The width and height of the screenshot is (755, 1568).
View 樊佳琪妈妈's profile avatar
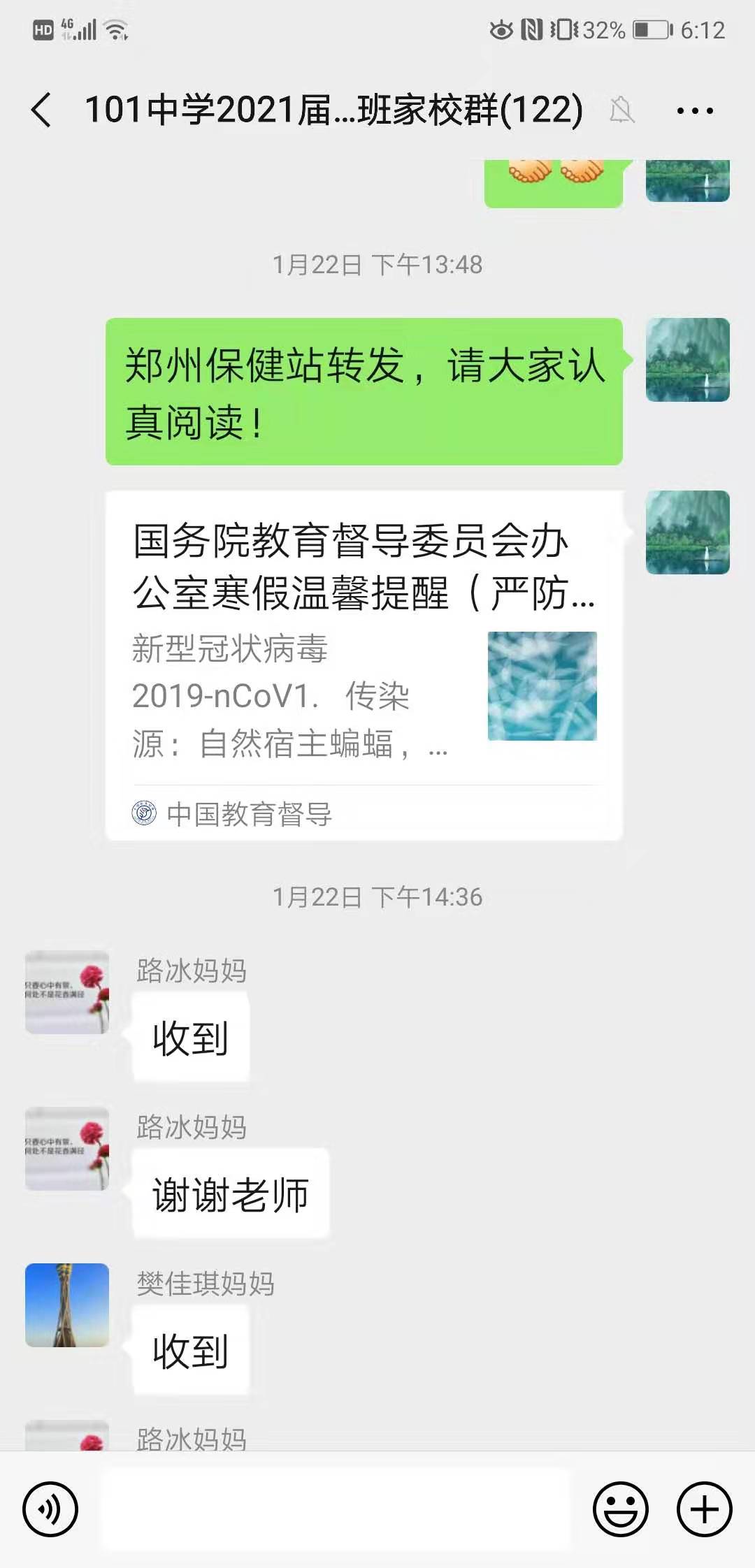pos(67,1305)
